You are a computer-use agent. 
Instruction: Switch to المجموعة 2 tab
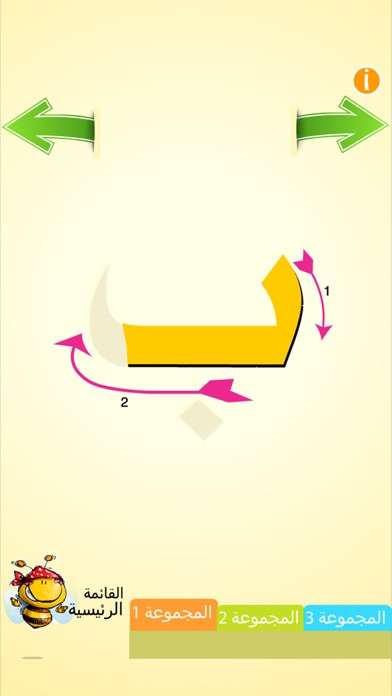(x=261, y=617)
